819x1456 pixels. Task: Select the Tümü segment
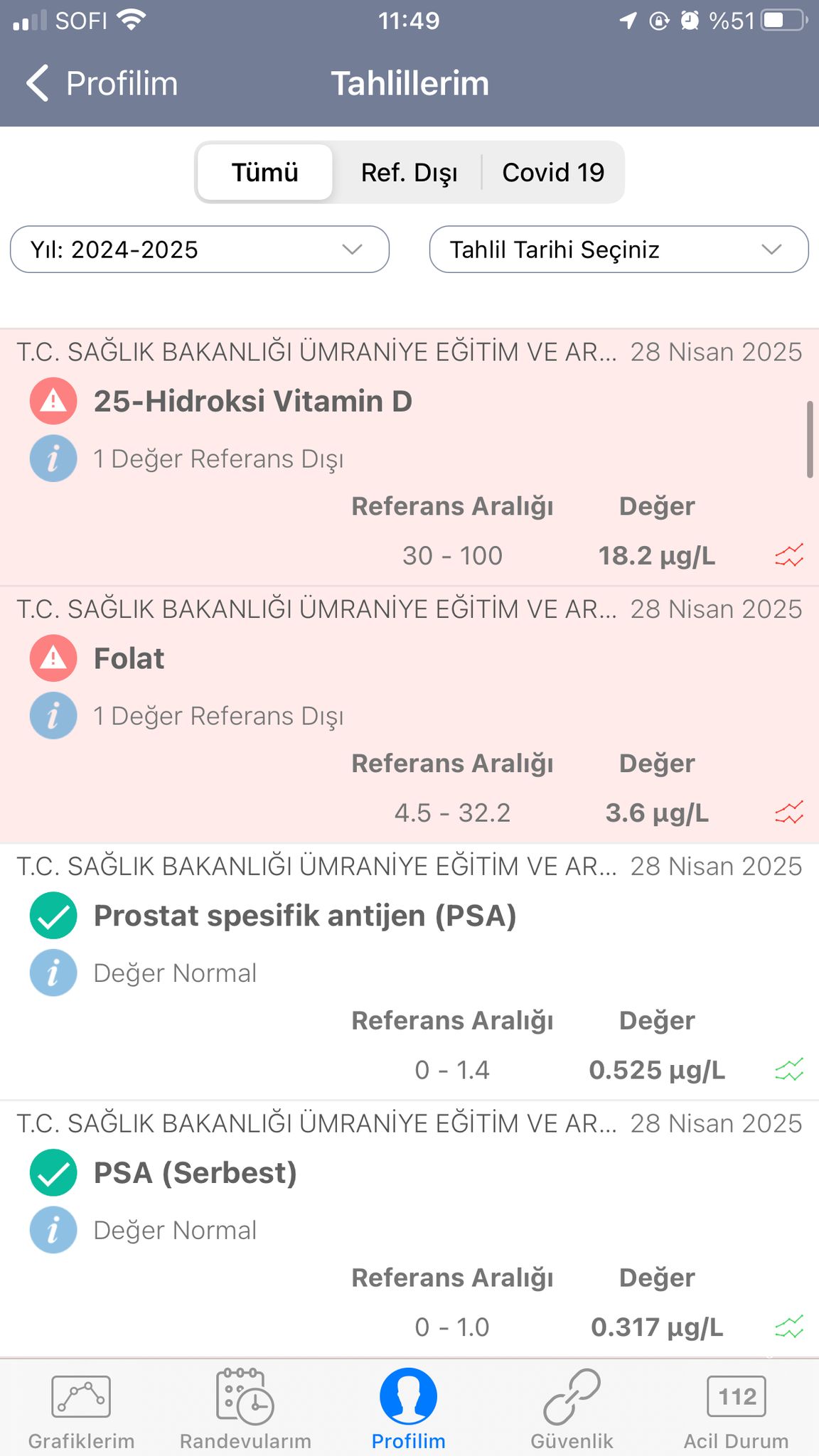click(264, 172)
